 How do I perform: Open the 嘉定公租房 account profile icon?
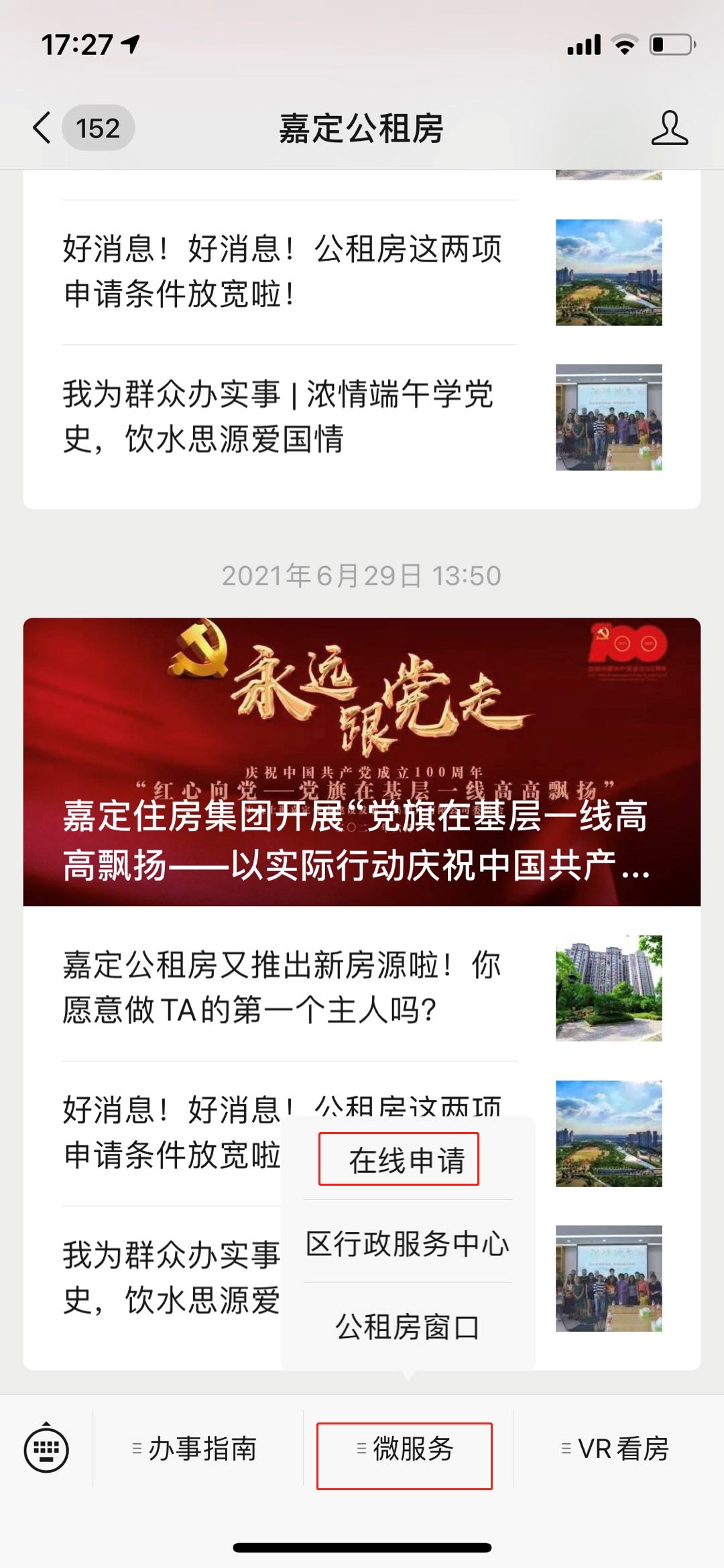click(x=669, y=127)
